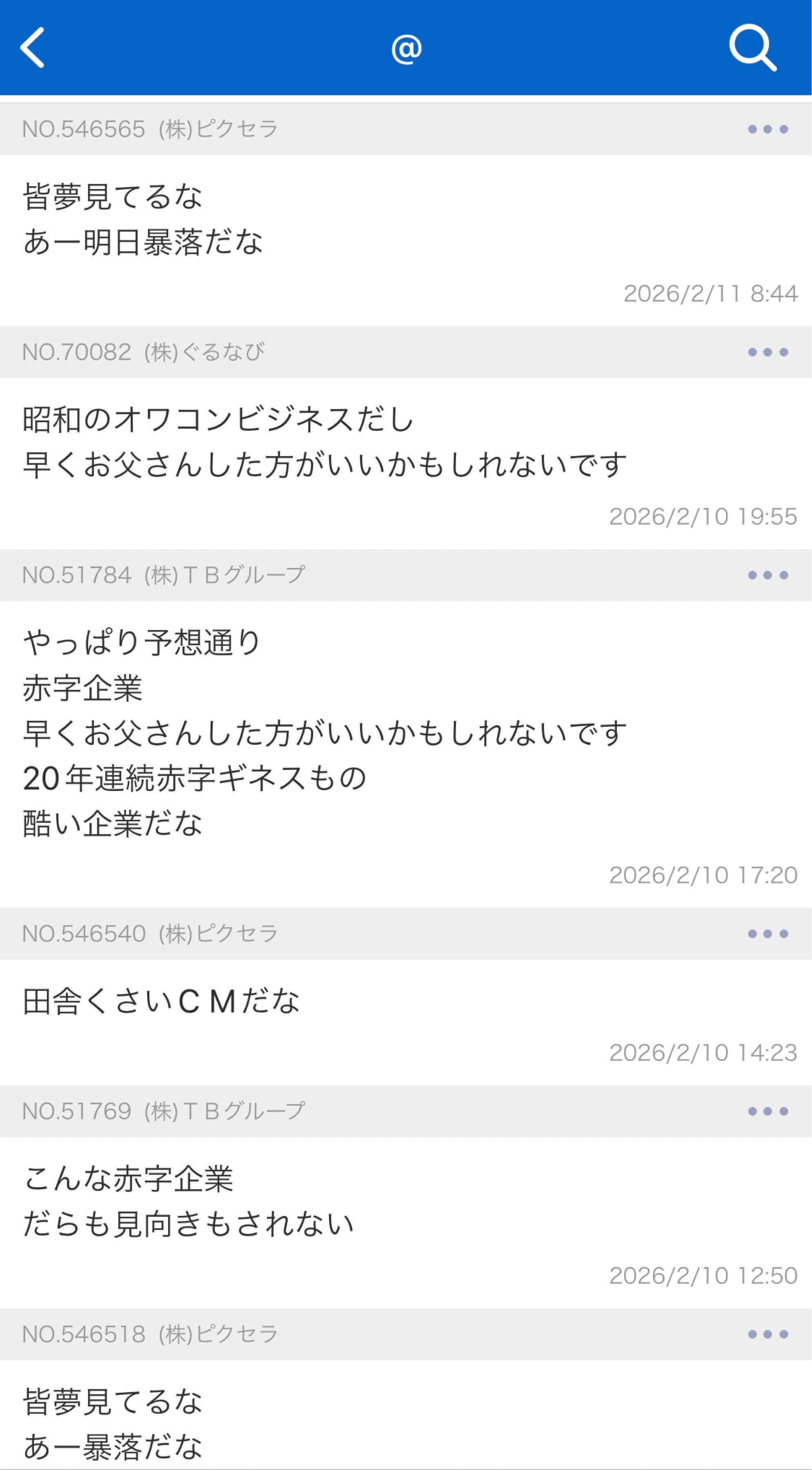This screenshot has width=812, height=1470.
Task: Open options menu on post NO.546540
Action: click(768, 933)
